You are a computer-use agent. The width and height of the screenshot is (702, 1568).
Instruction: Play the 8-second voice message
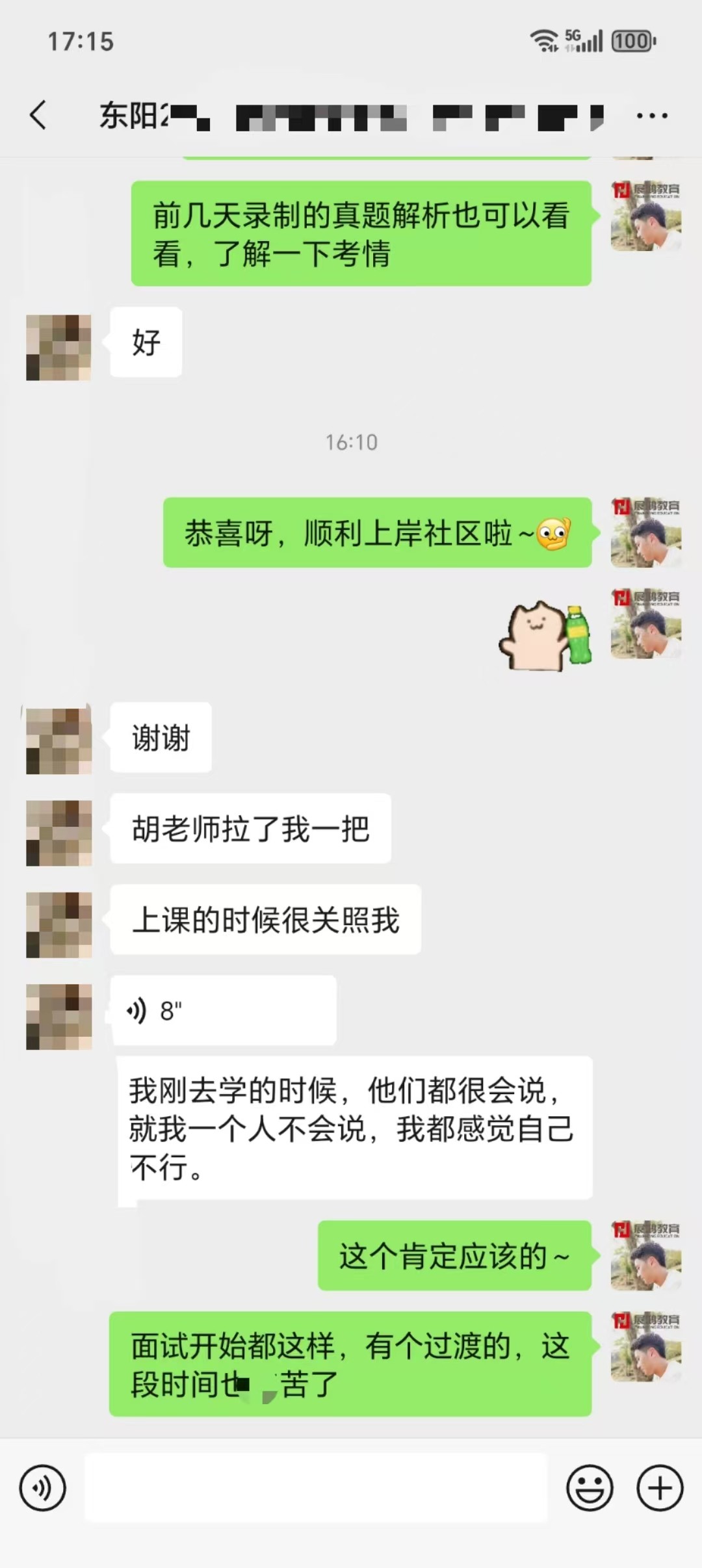(223, 1011)
